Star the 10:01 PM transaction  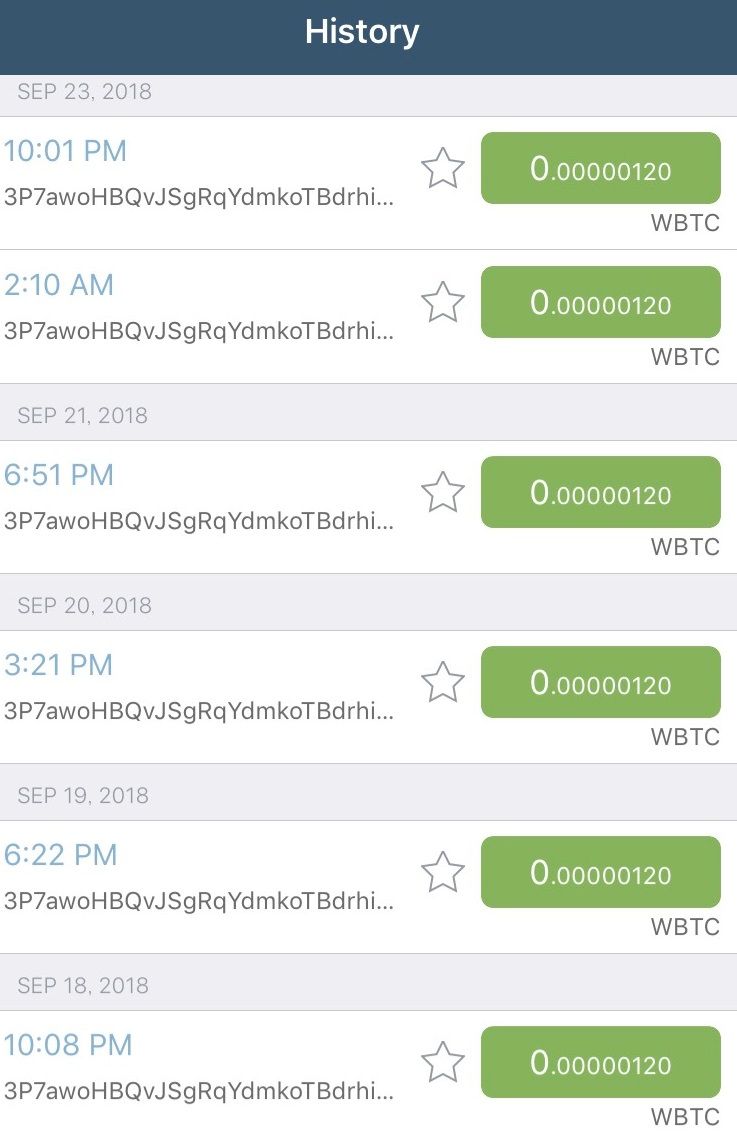tap(442, 168)
